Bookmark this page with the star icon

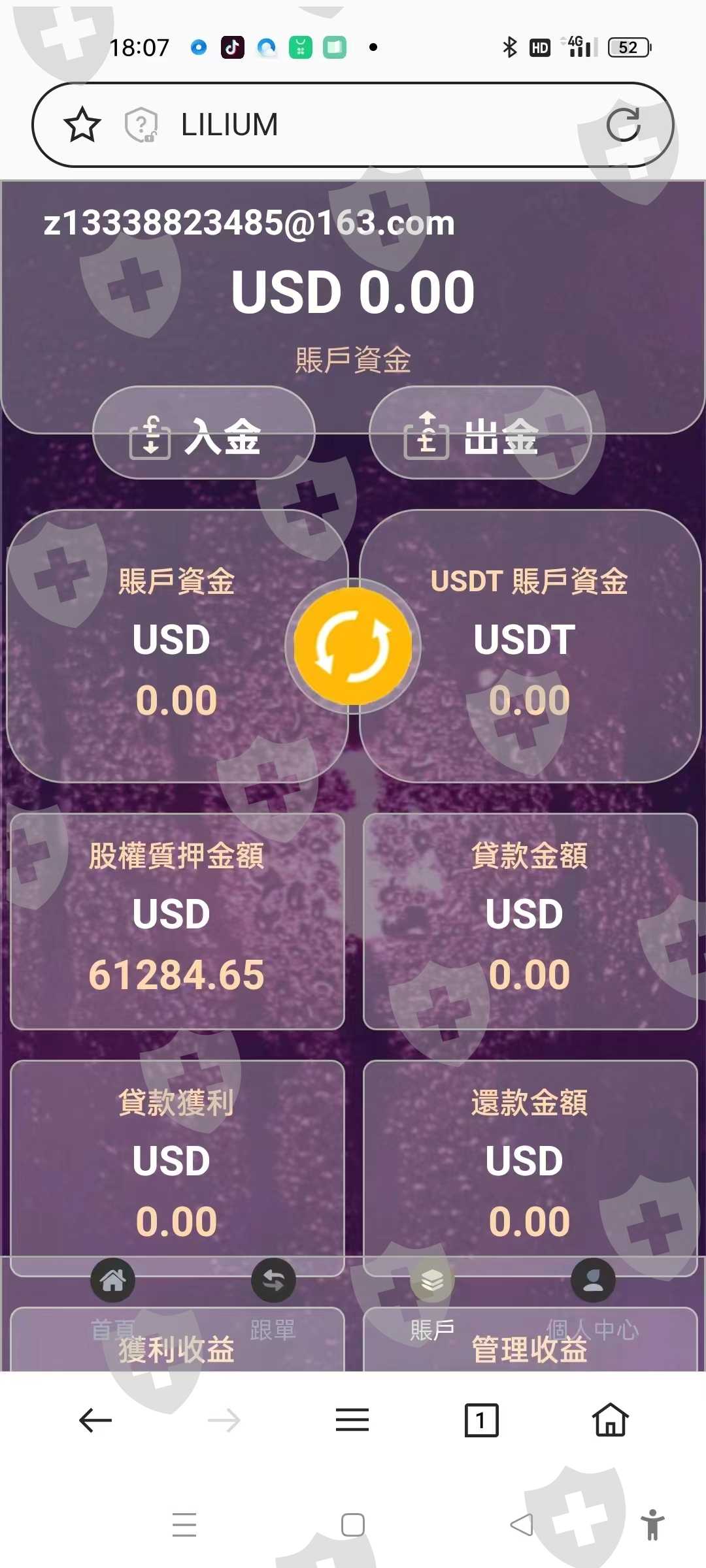(82, 125)
